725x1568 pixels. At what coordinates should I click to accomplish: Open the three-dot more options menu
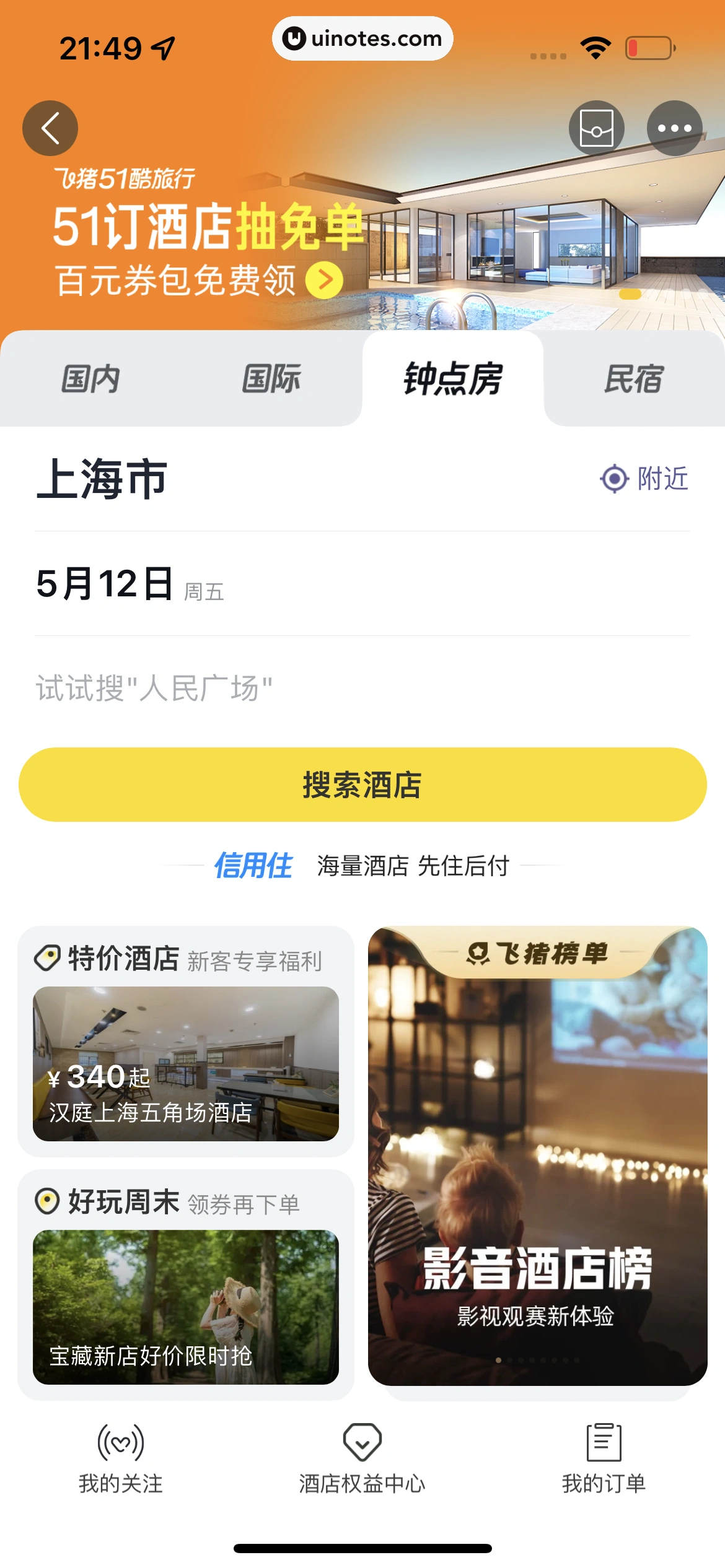674,128
